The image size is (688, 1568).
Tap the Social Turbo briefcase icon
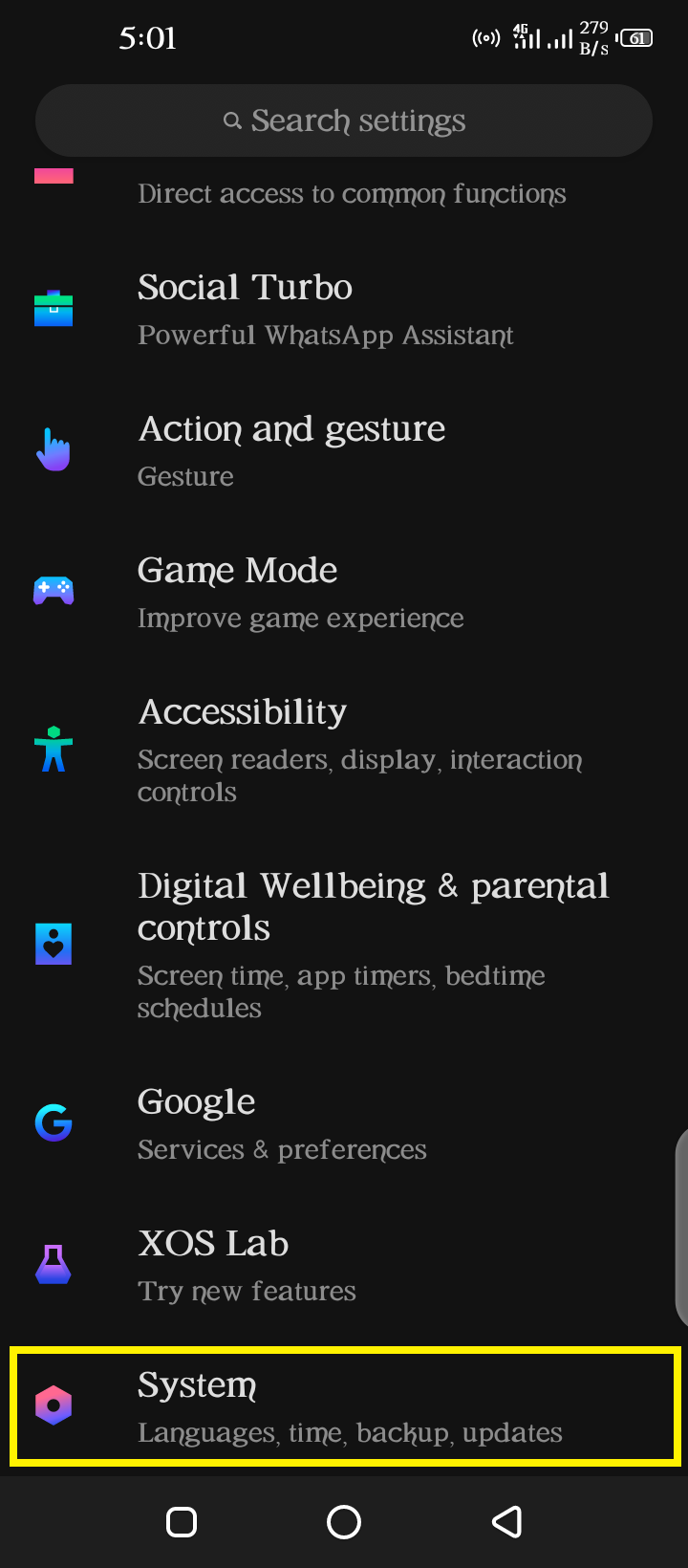(53, 308)
